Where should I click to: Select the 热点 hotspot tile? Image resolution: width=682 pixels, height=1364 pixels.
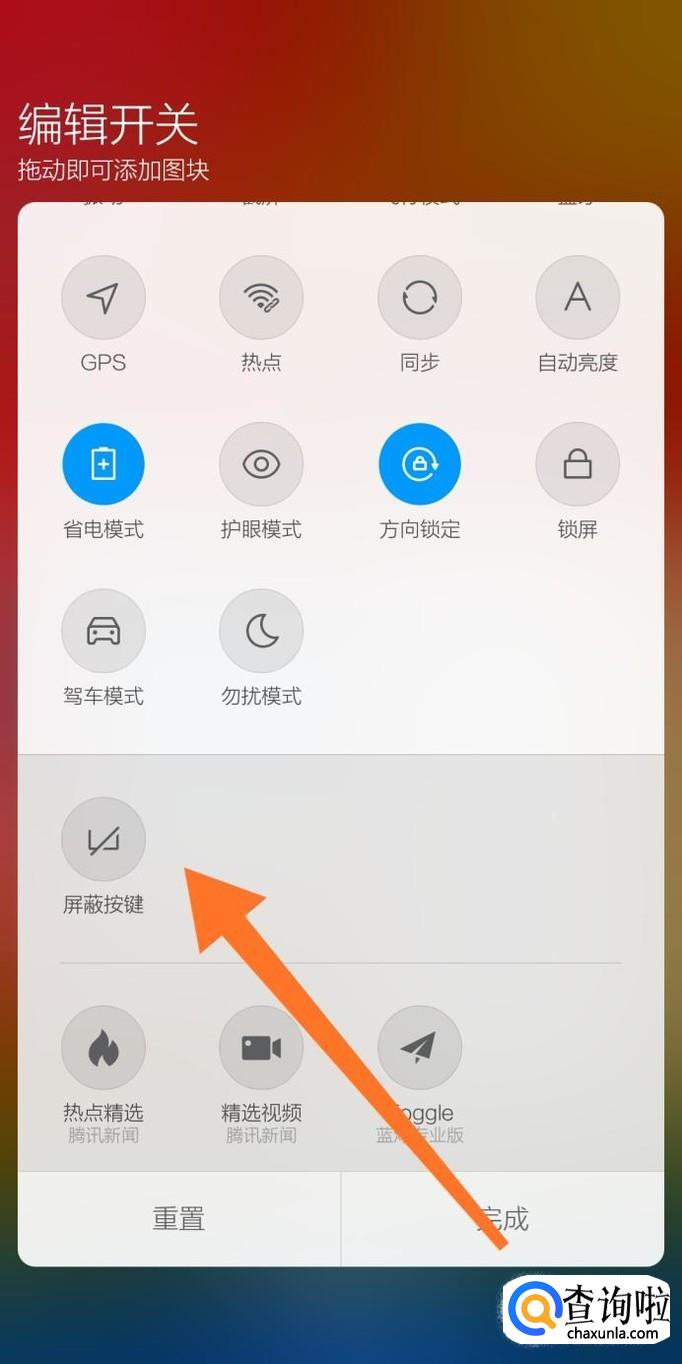pos(261,298)
